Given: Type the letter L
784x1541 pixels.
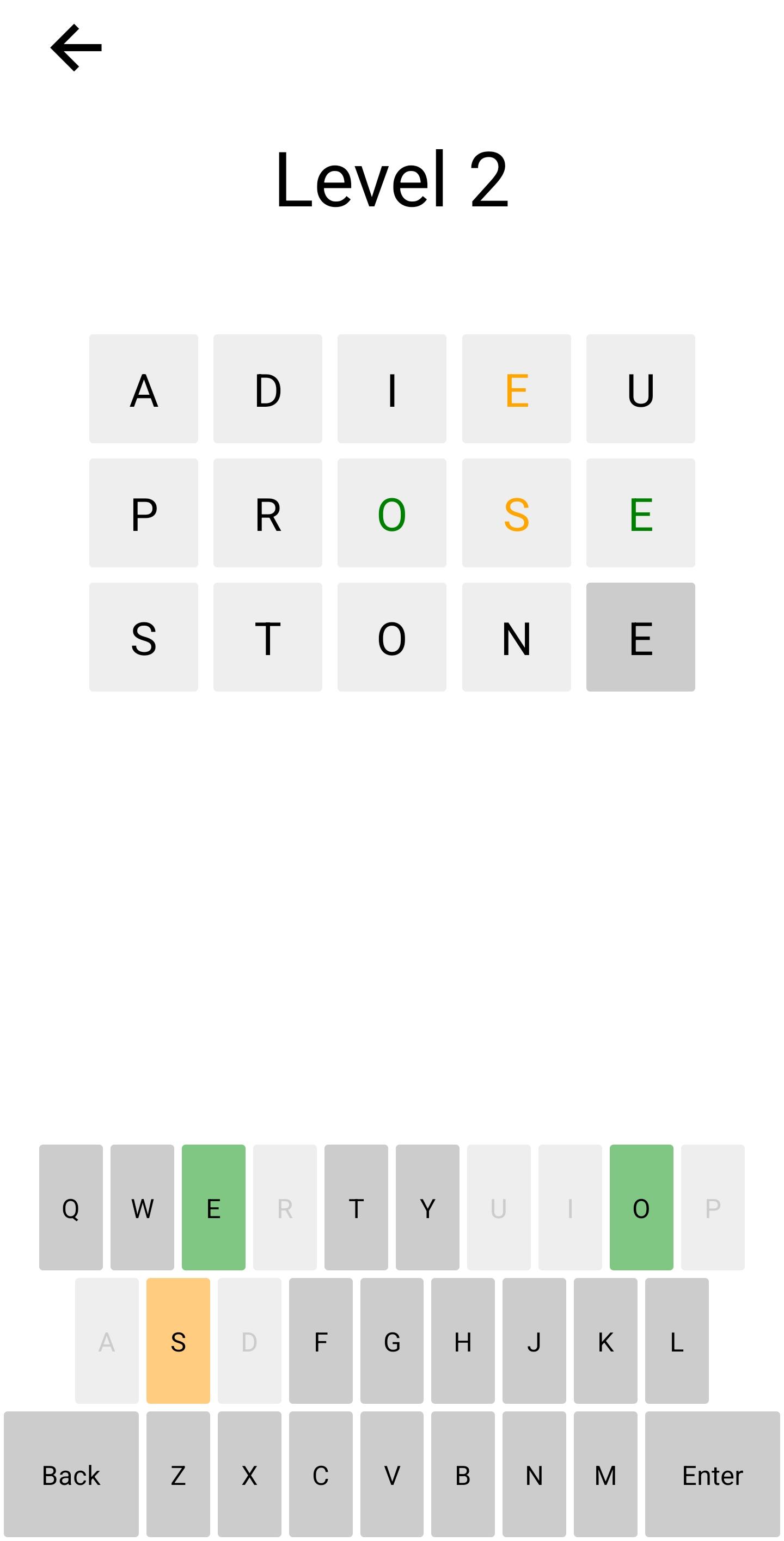Looking at the screenshot, I should click(676, 1342).
